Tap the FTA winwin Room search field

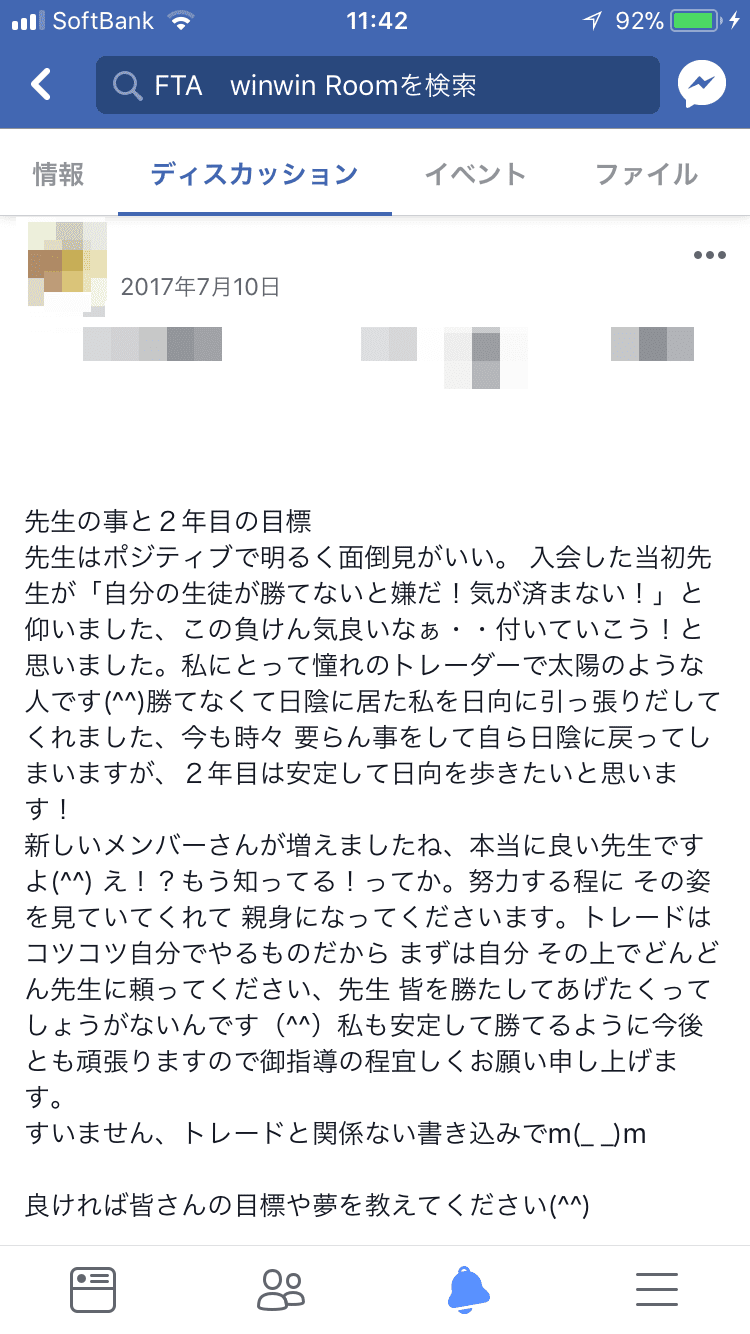pos(378,85)
